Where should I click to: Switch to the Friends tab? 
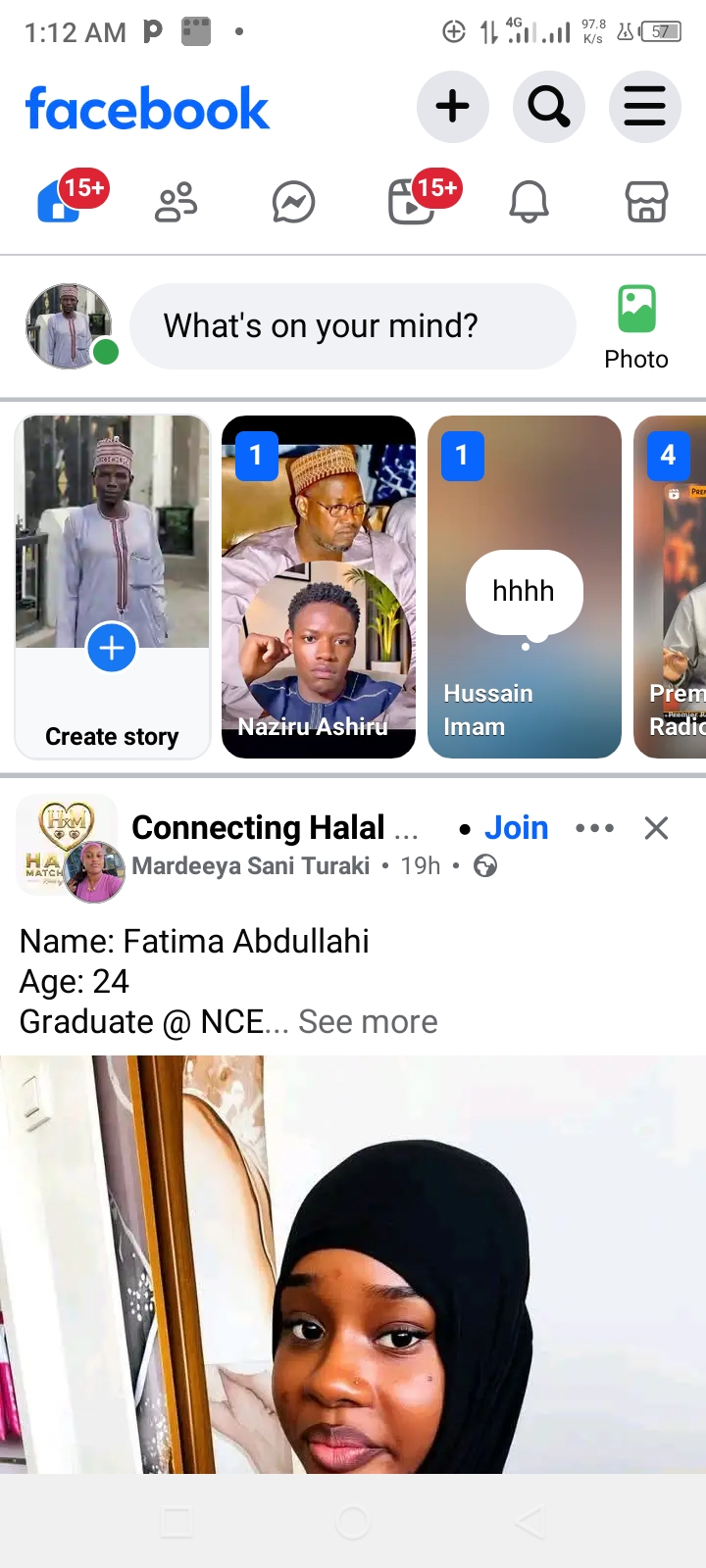pyautogui.click(x=176, y=203)
